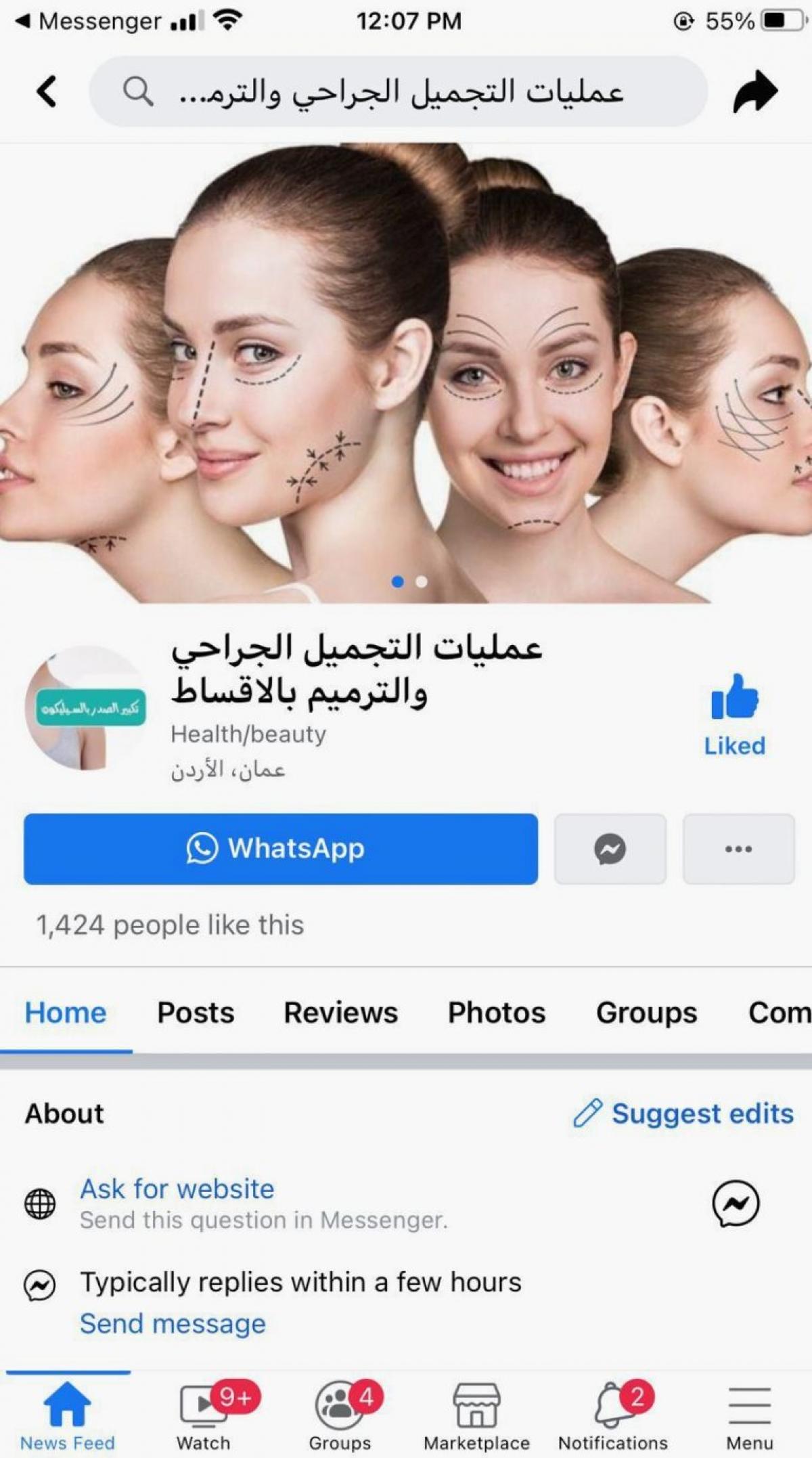The image size is (812, 1458).
Task: Go back with the top-left arrow
Action: coord(46,91)
